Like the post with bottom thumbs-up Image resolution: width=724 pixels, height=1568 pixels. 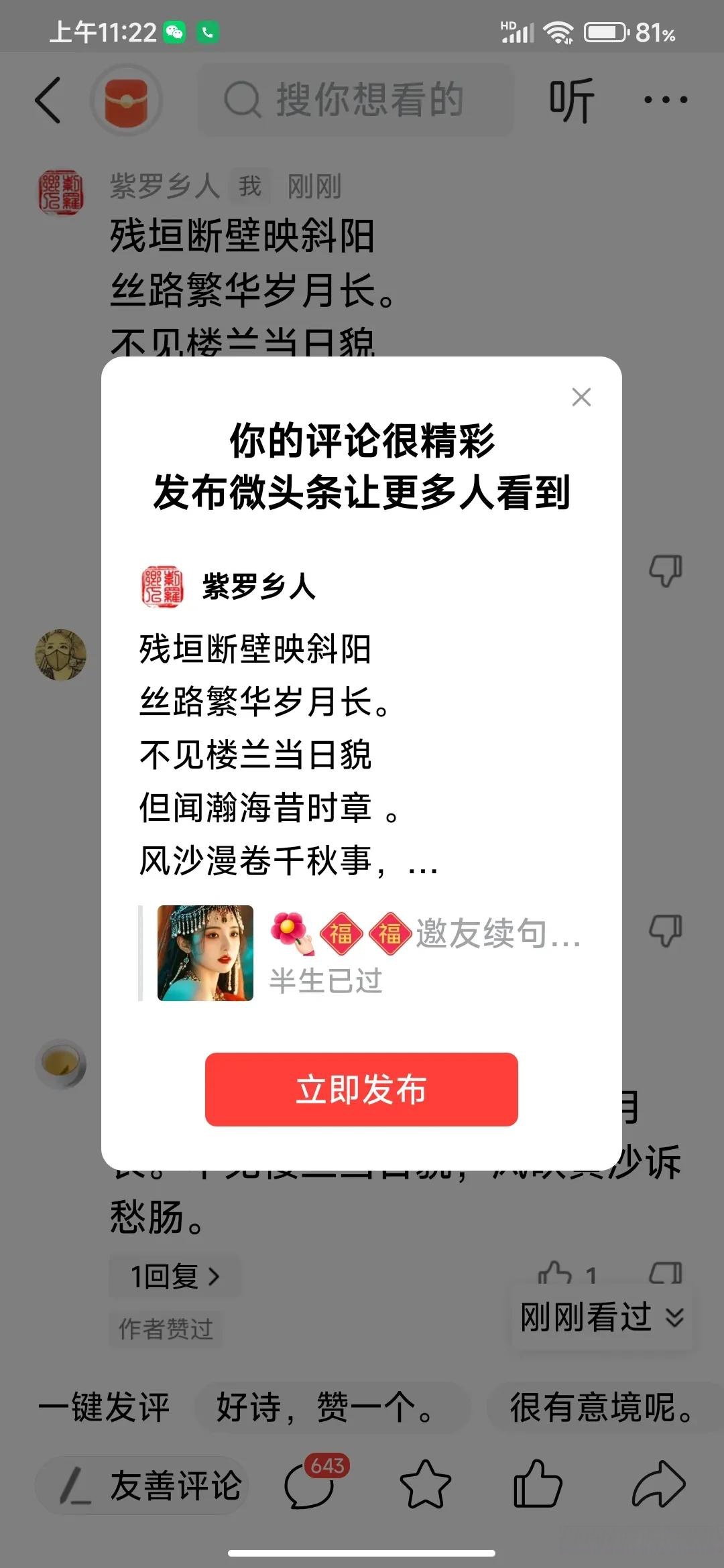pos(537,1485)
